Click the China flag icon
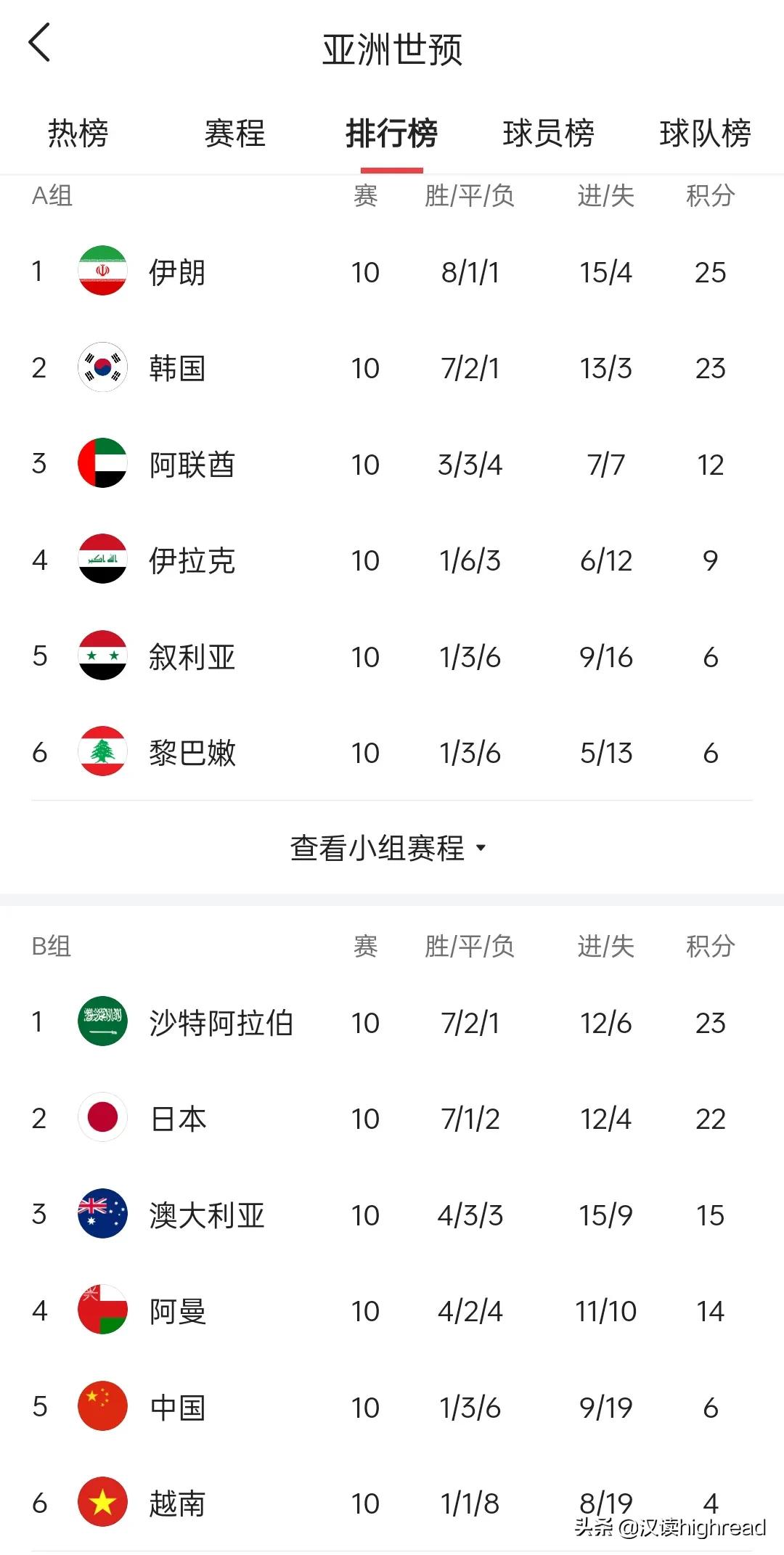784x1555 pixels. pos(102,1407)
